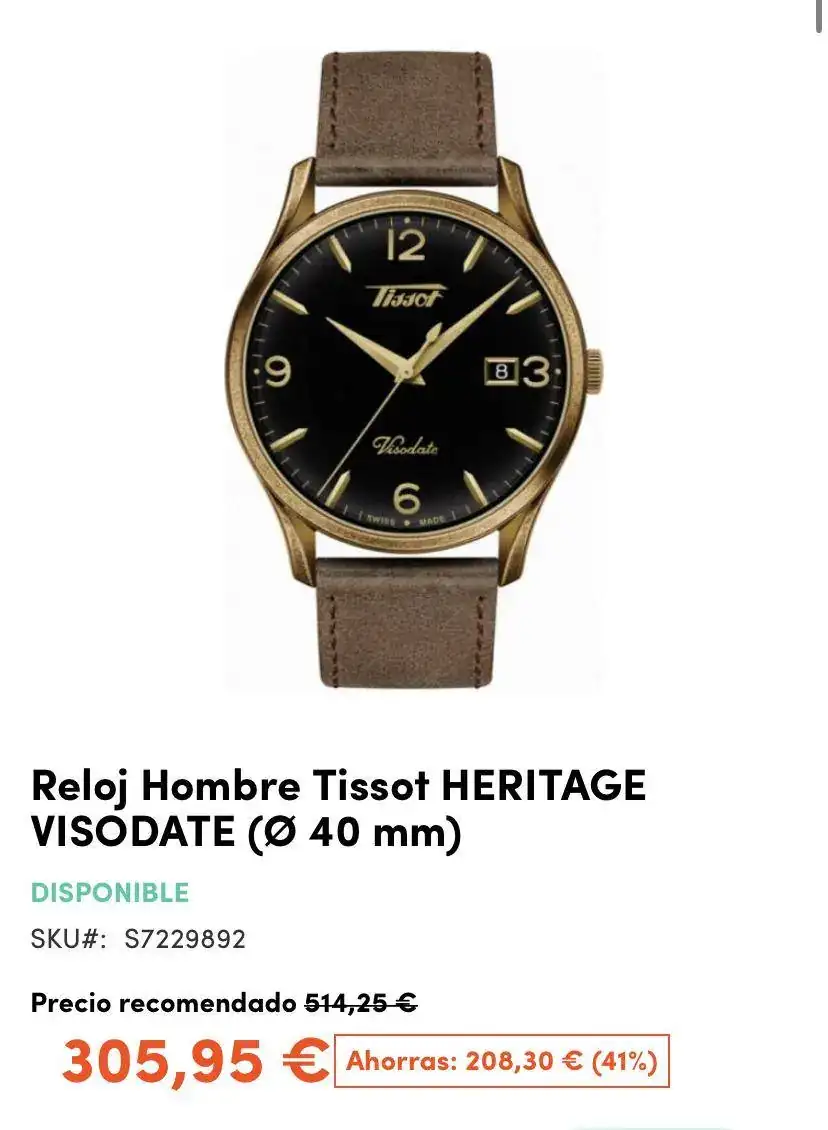Open the Tissot watch product photo
This screenshot has height=1130, width=828.
tap(414, 370)
